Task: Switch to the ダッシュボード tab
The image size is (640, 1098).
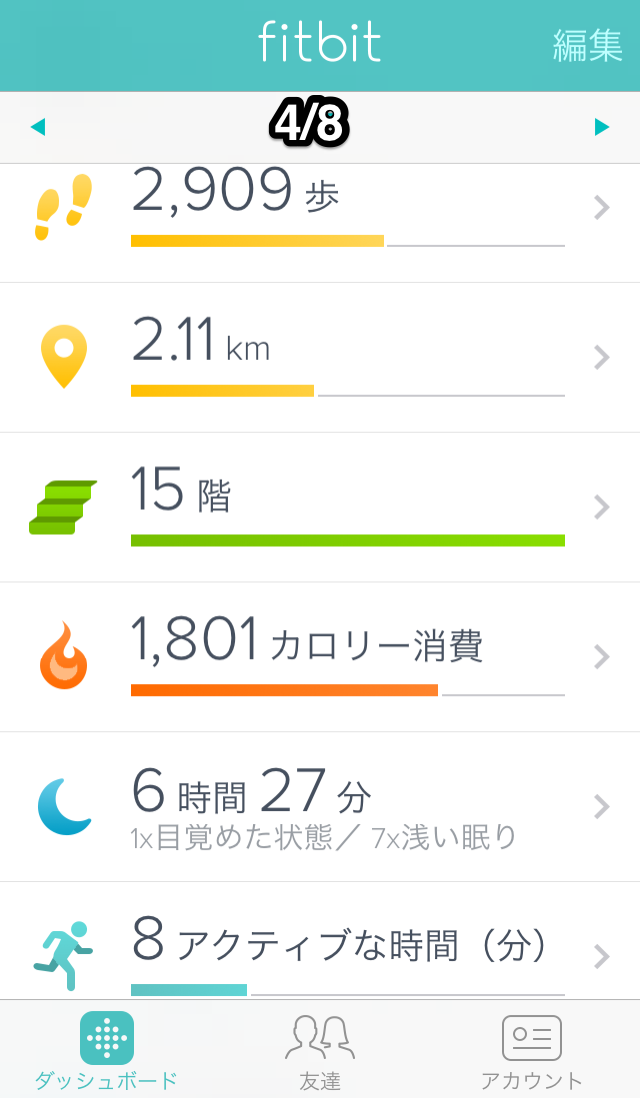Action: (106, 1052)
